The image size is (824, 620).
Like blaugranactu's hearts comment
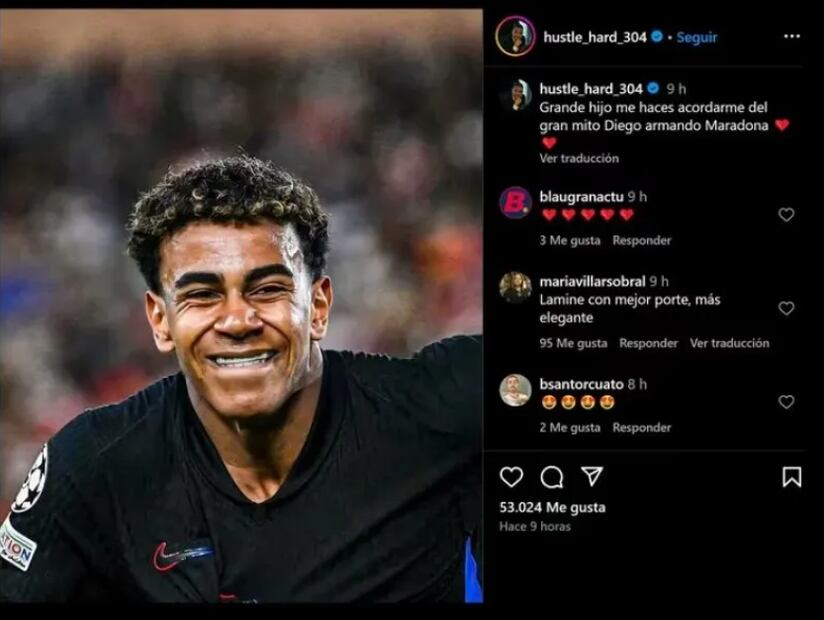(x=786, y=215)
